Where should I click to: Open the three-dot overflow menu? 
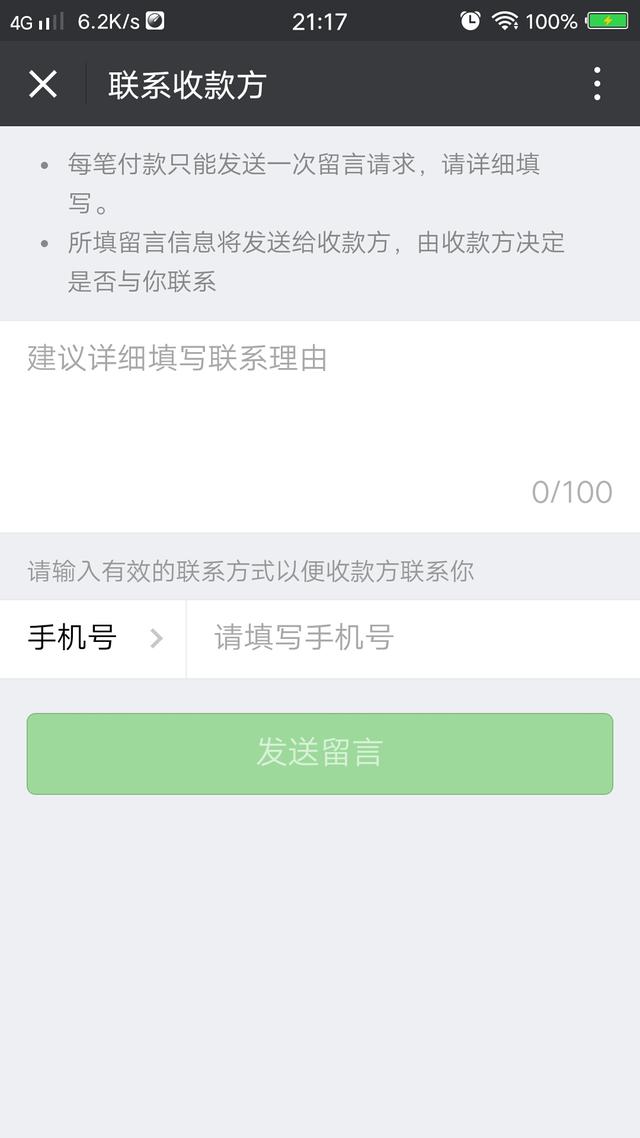click(x=596, y=84)
